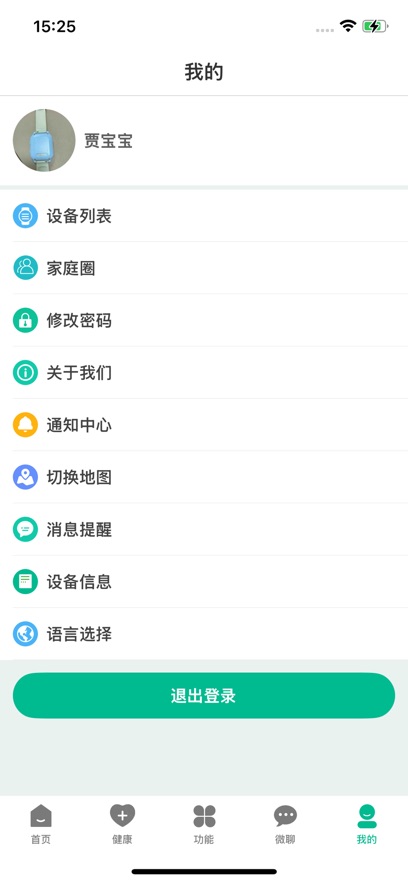The height and width of the screenshot is (883, 408).
Task: Select 切换地图 to switch map
Action: (x=204, y=477)
